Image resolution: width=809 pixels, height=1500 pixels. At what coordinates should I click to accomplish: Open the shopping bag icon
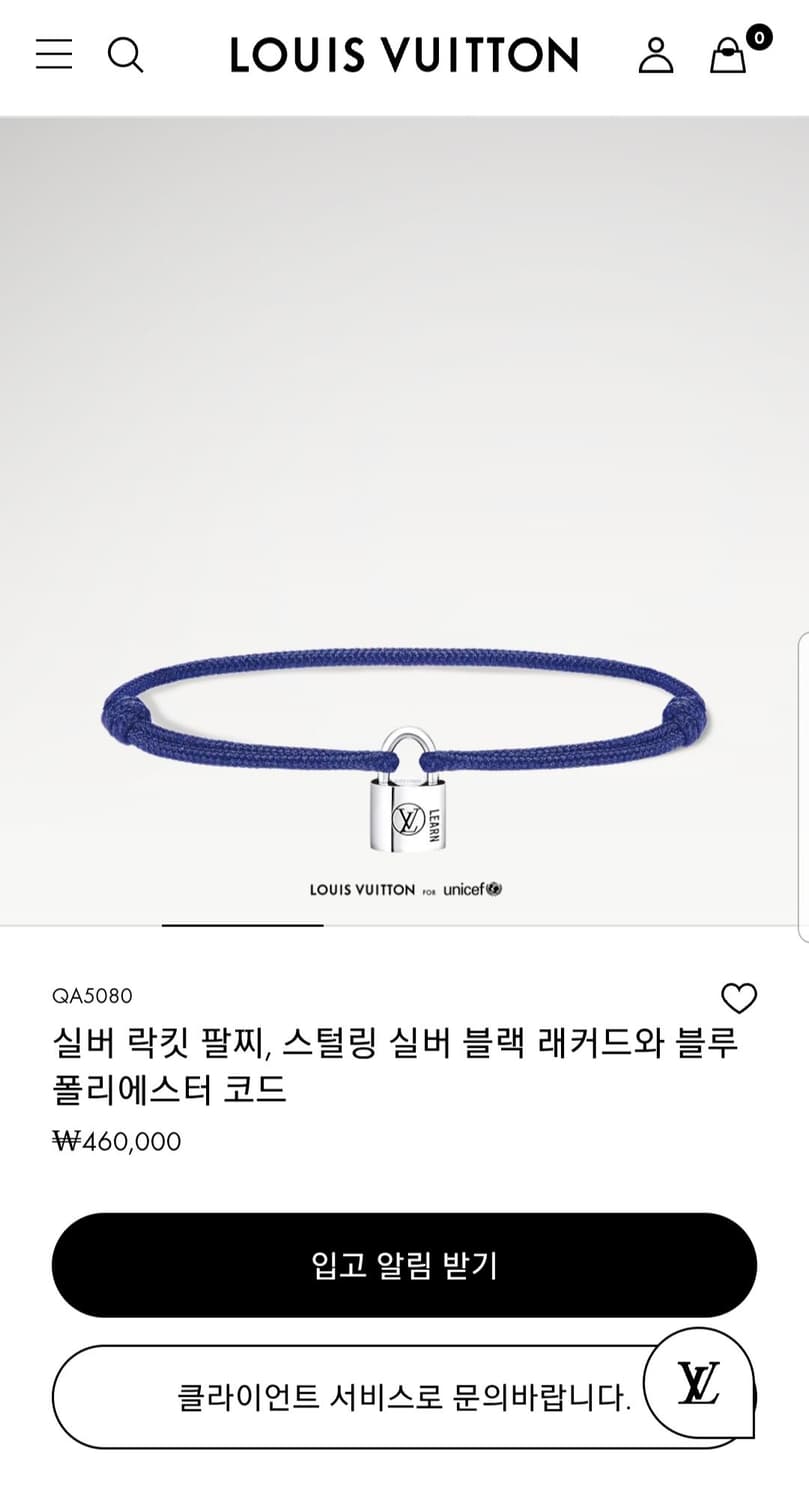[x=729, y=58]
